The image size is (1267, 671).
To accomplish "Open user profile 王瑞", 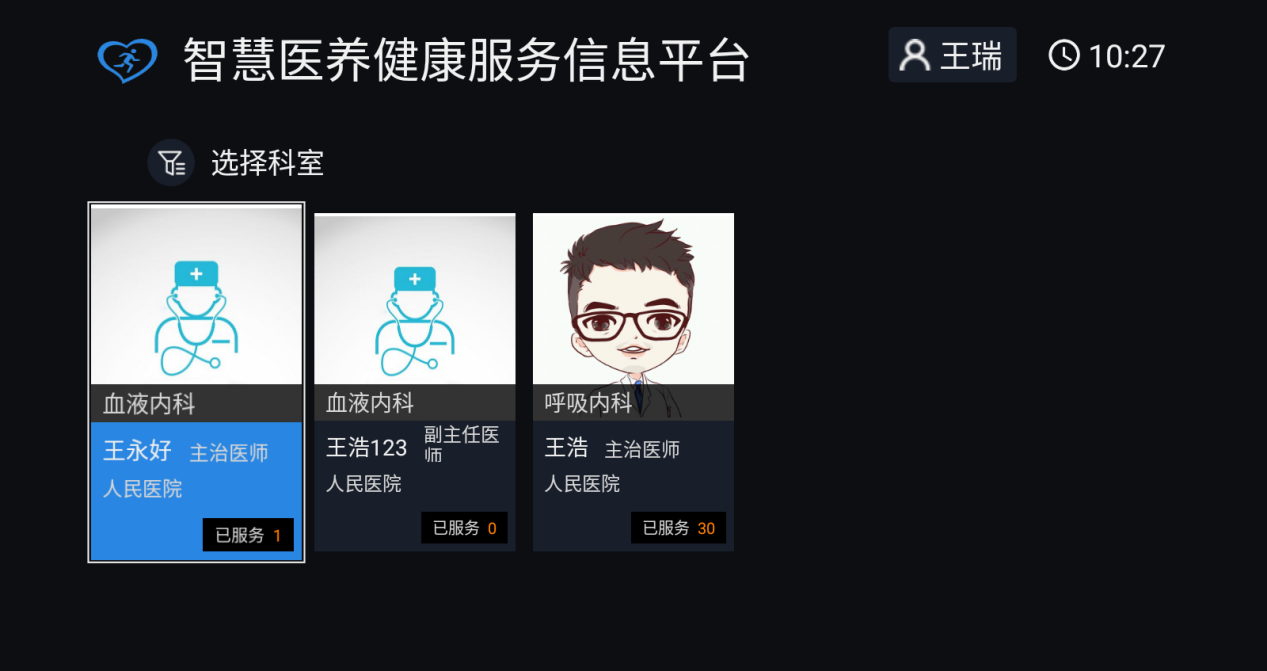I will (x=952, y=55).
